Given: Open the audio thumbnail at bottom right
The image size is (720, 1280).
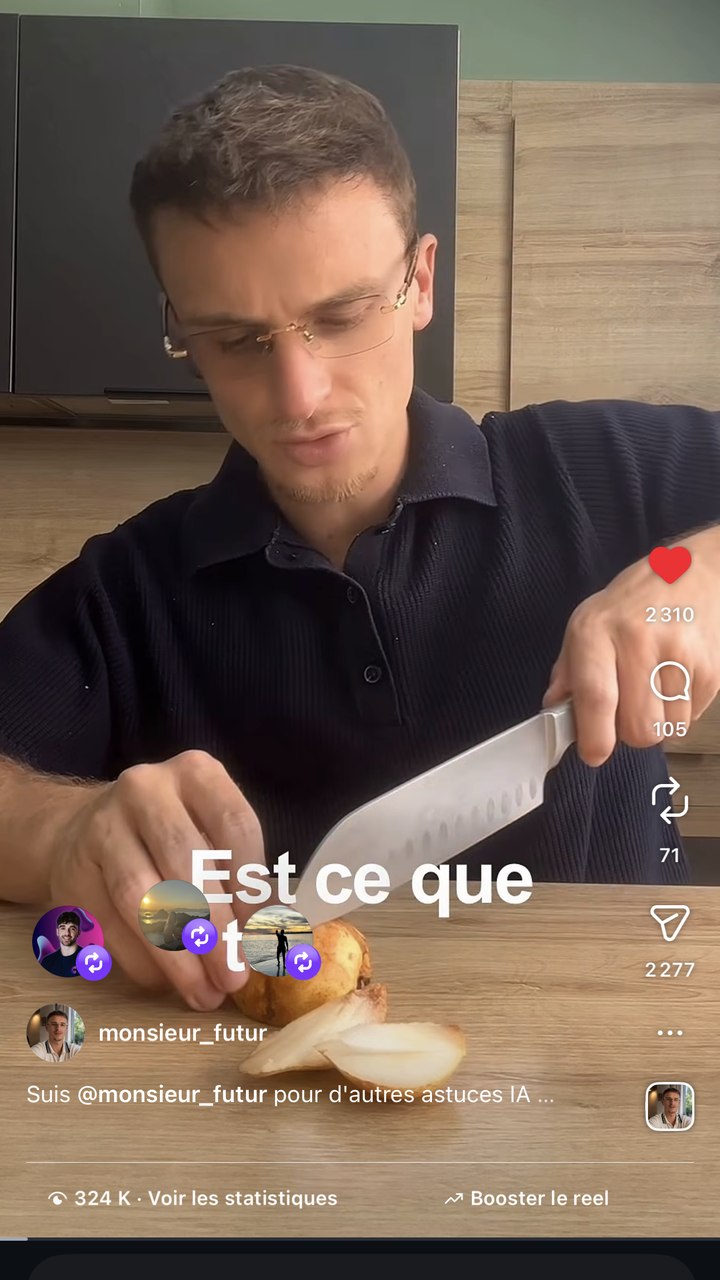Looking at the screenshot, I should click(x=670, y=1106).
